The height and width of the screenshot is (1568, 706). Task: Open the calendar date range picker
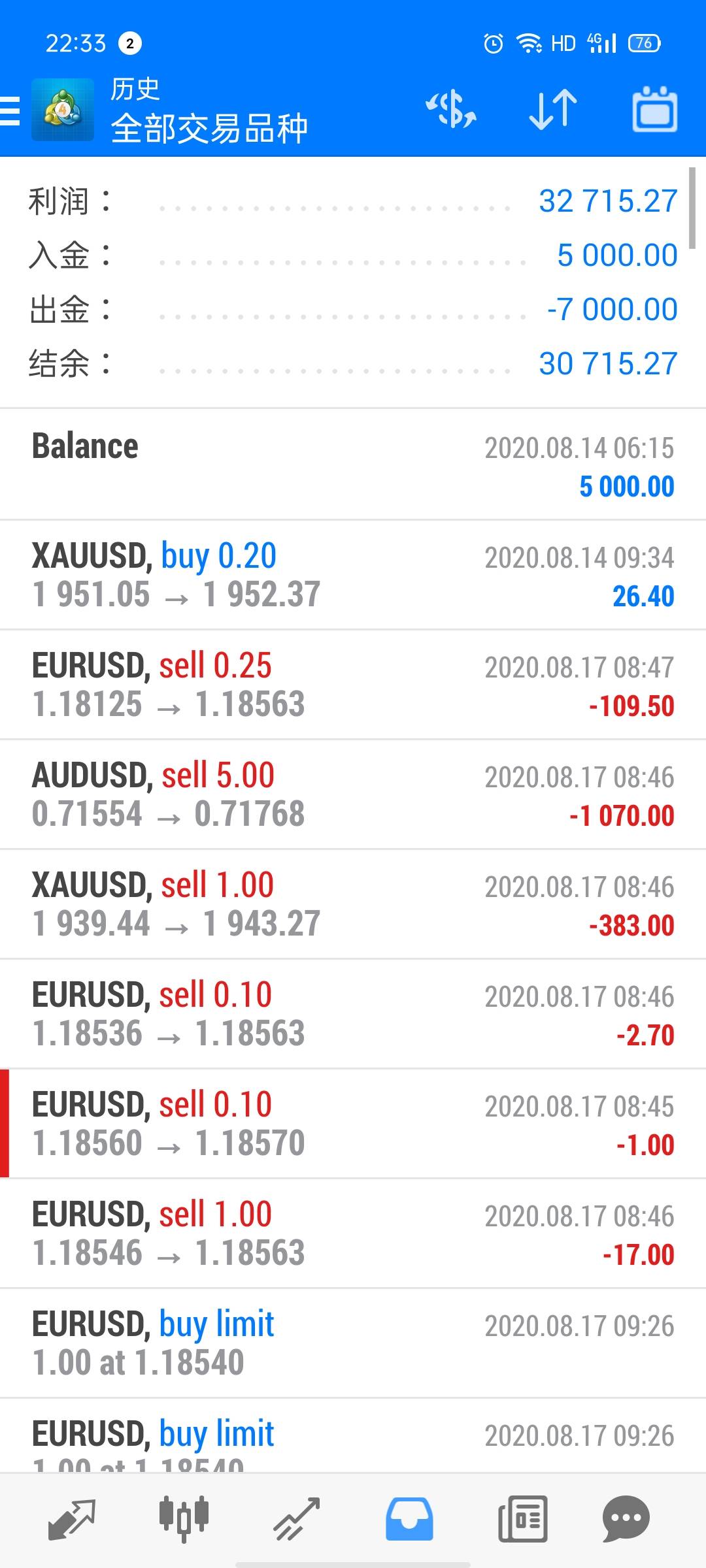pyautogui.click(x=654, y=110)
